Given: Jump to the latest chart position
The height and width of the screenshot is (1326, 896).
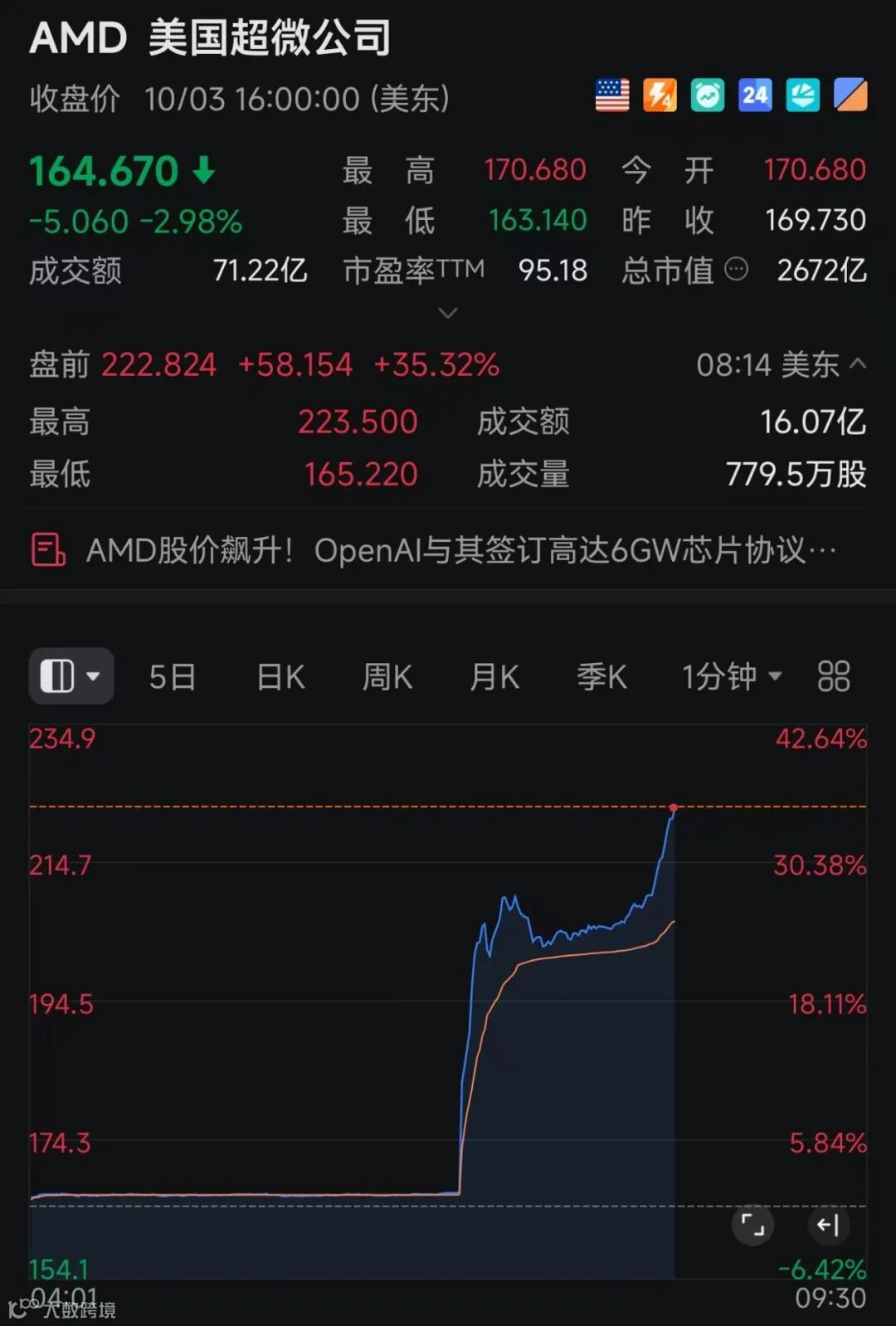Looking at the screenshot, I should 828,1225.
